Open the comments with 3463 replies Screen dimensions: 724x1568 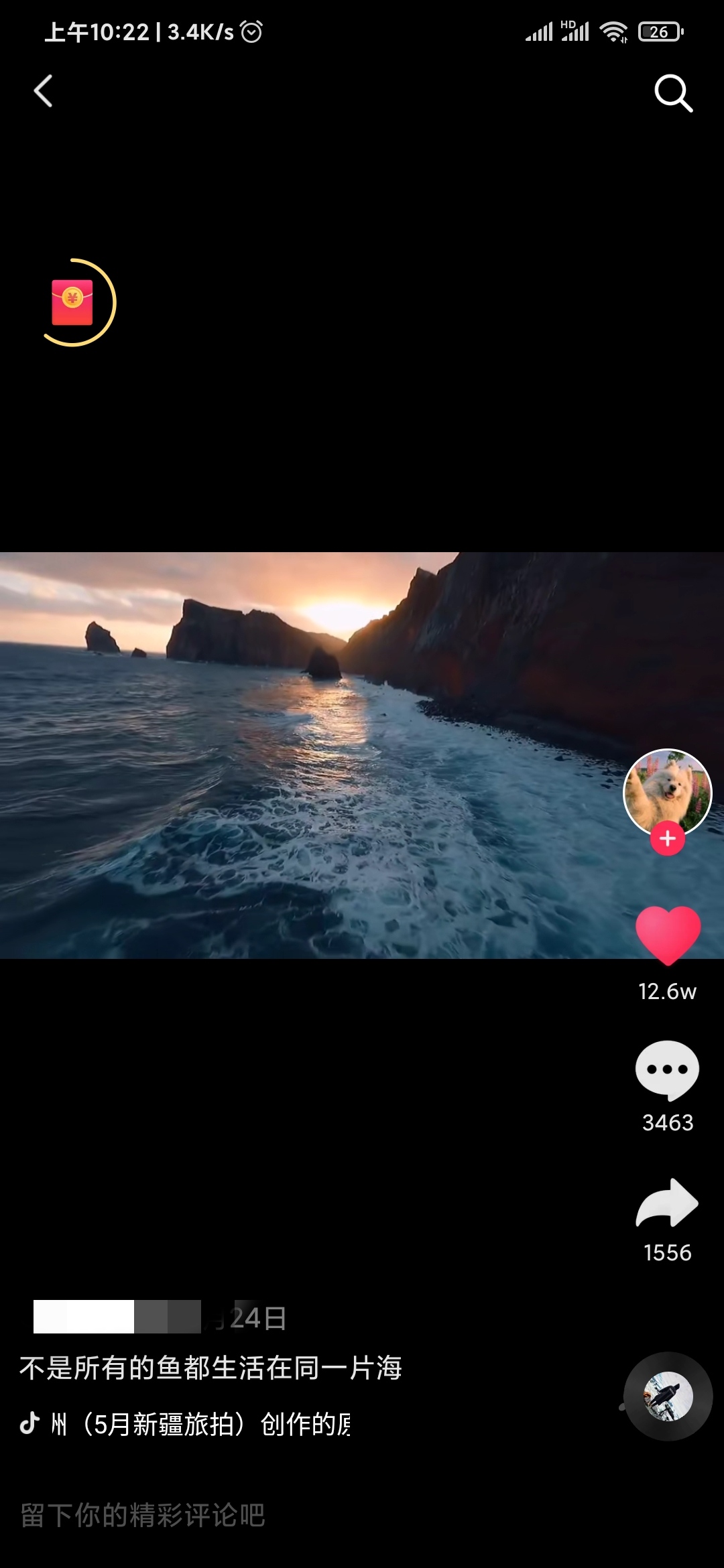(667, 1070)
